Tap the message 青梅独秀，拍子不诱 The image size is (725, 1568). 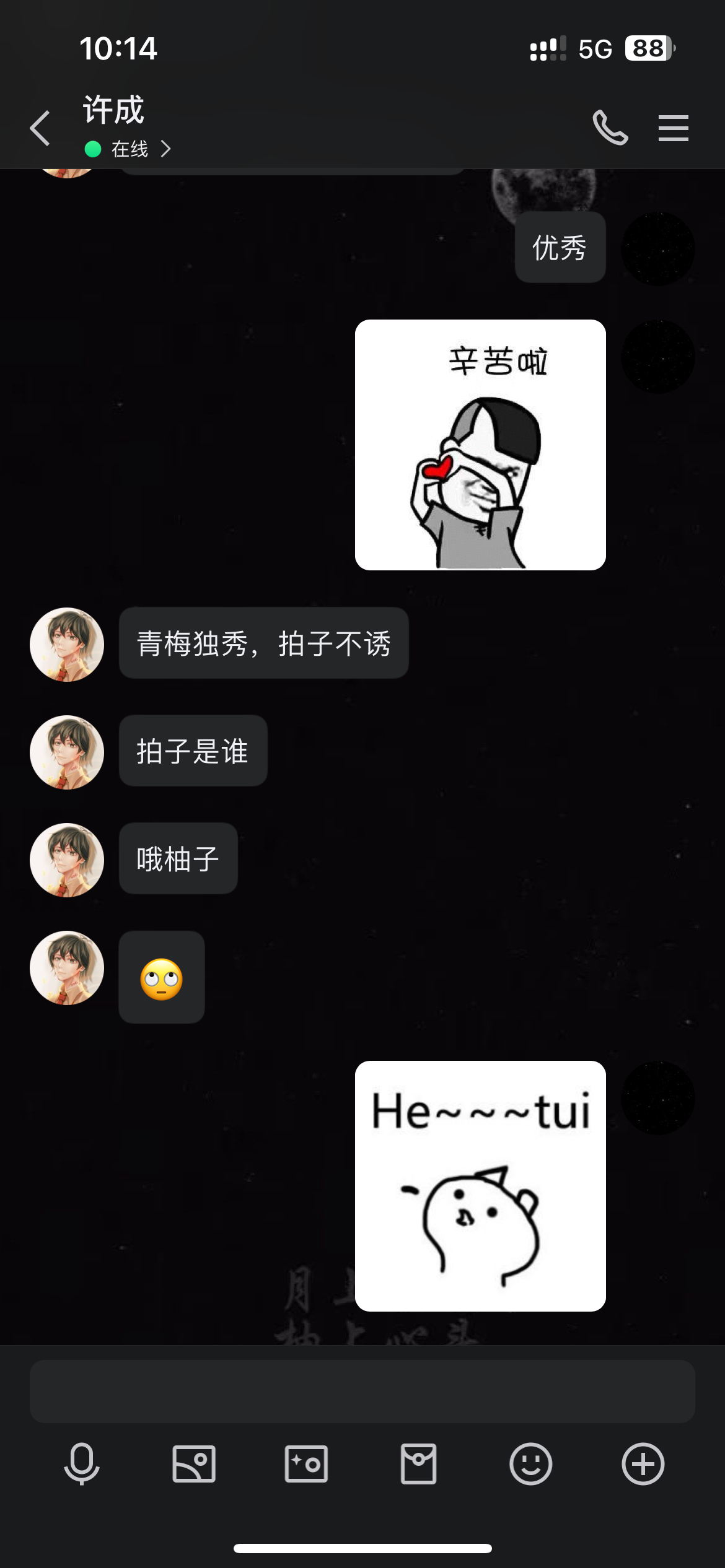point(263,644)
